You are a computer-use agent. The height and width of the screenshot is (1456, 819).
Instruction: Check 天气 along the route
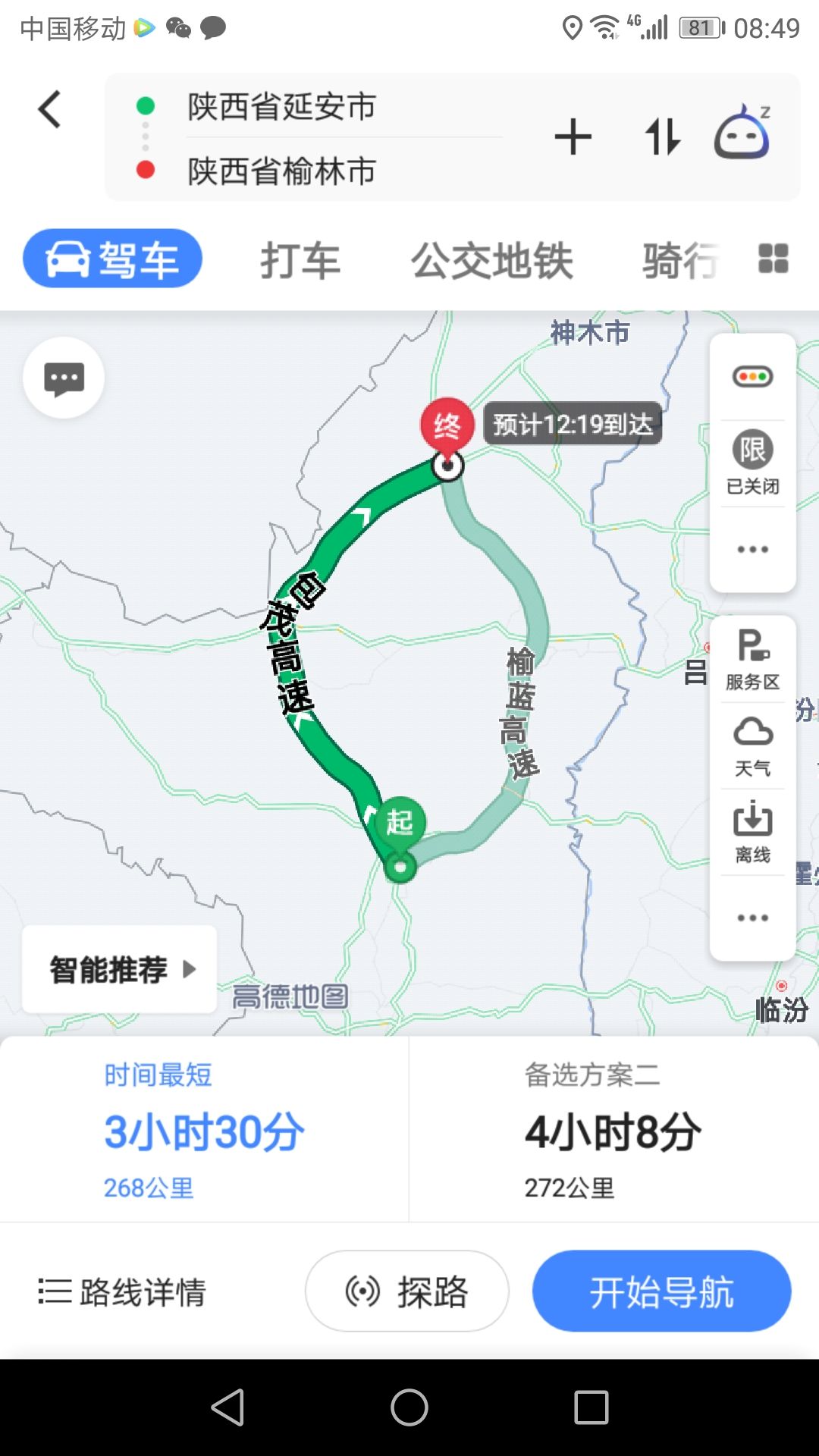[x=752, y=747]
